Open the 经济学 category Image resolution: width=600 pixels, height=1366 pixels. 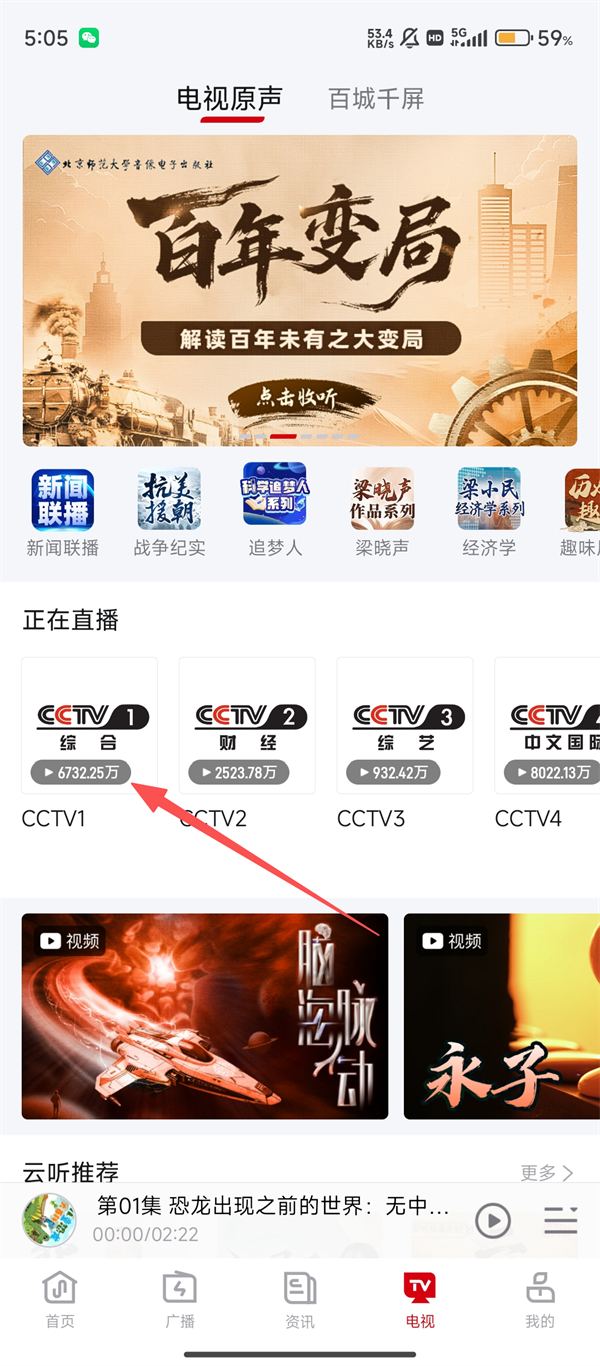click(489, 511)
